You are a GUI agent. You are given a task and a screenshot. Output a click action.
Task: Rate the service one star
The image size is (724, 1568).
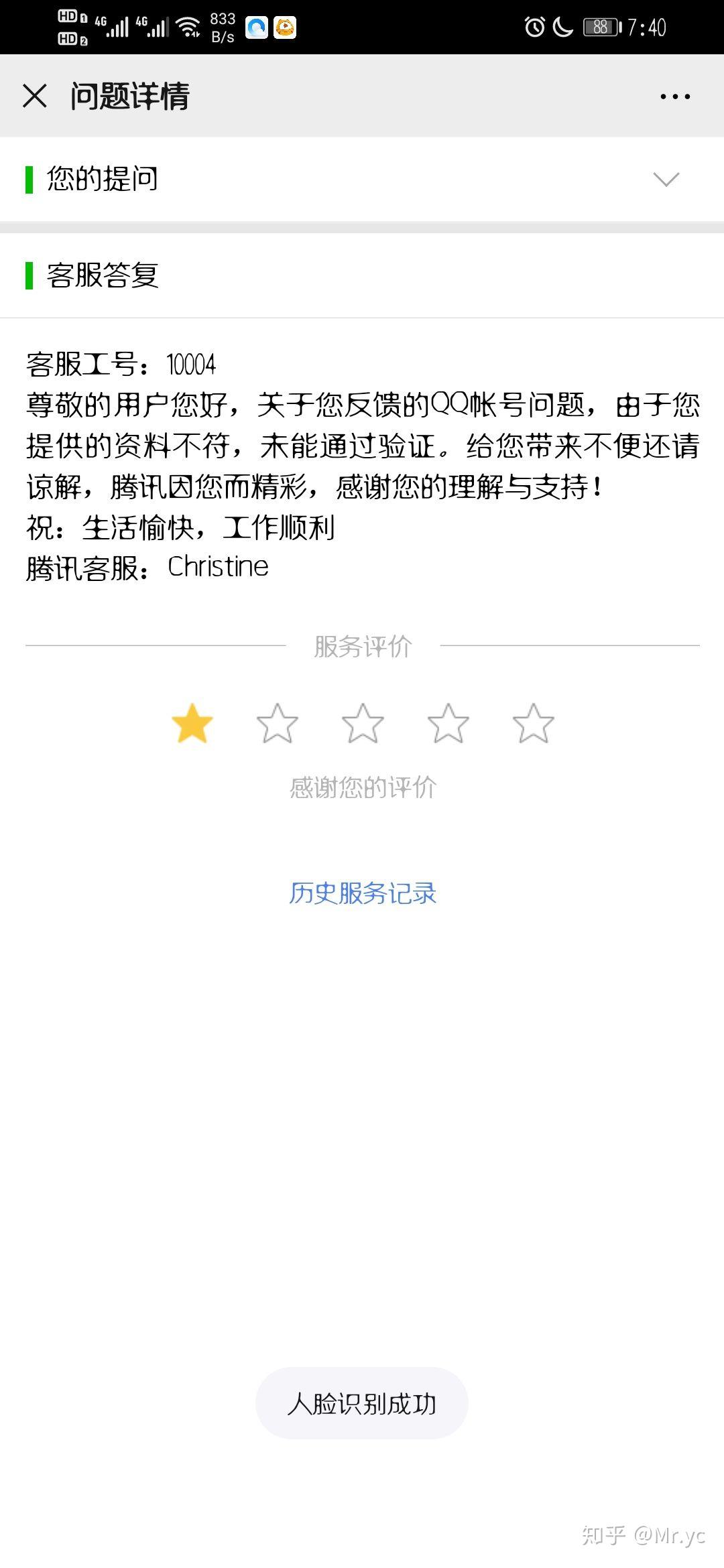click(x=192, y=724)
